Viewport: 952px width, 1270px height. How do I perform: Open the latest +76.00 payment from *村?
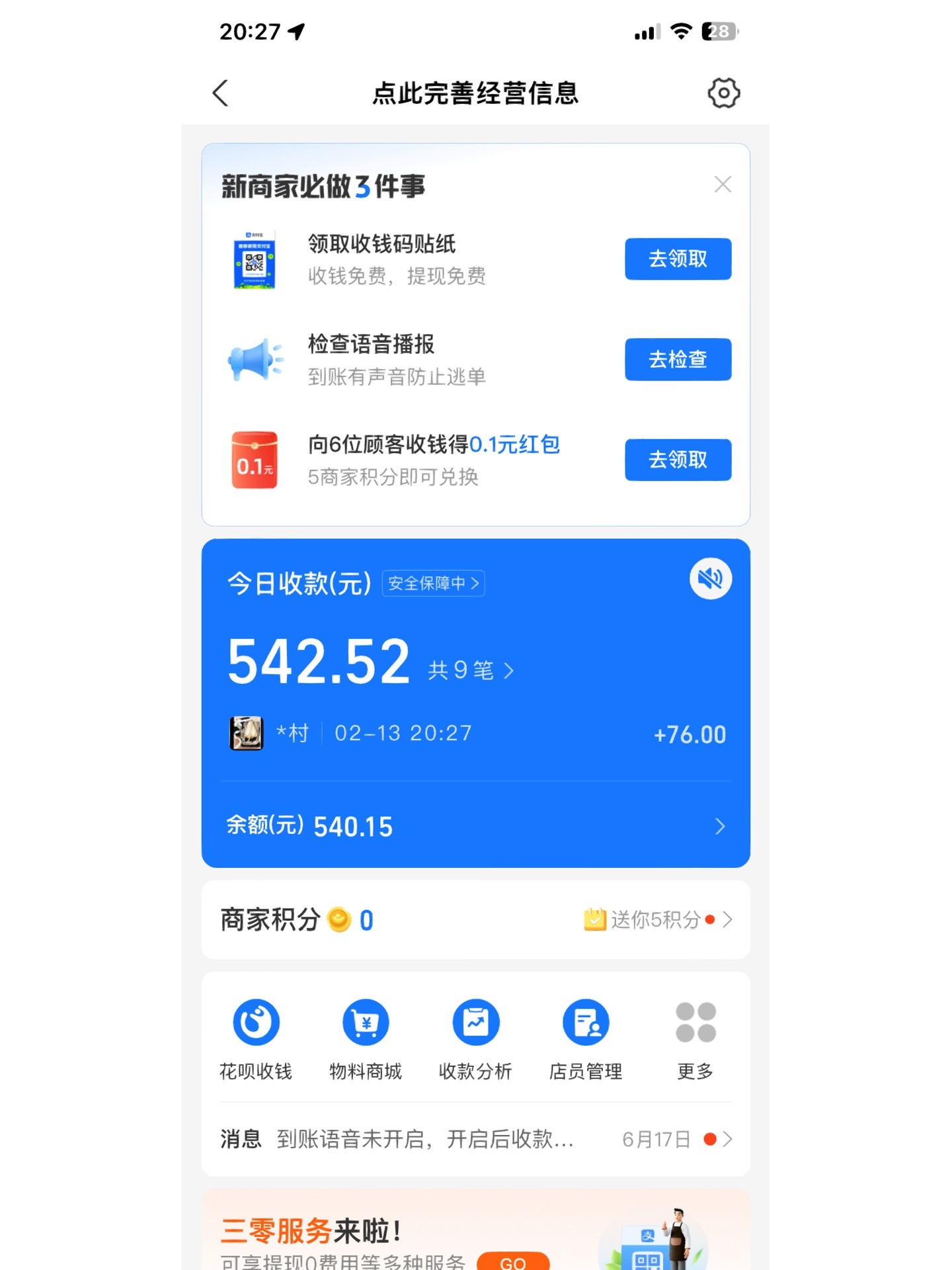click(x=475, y=734)
